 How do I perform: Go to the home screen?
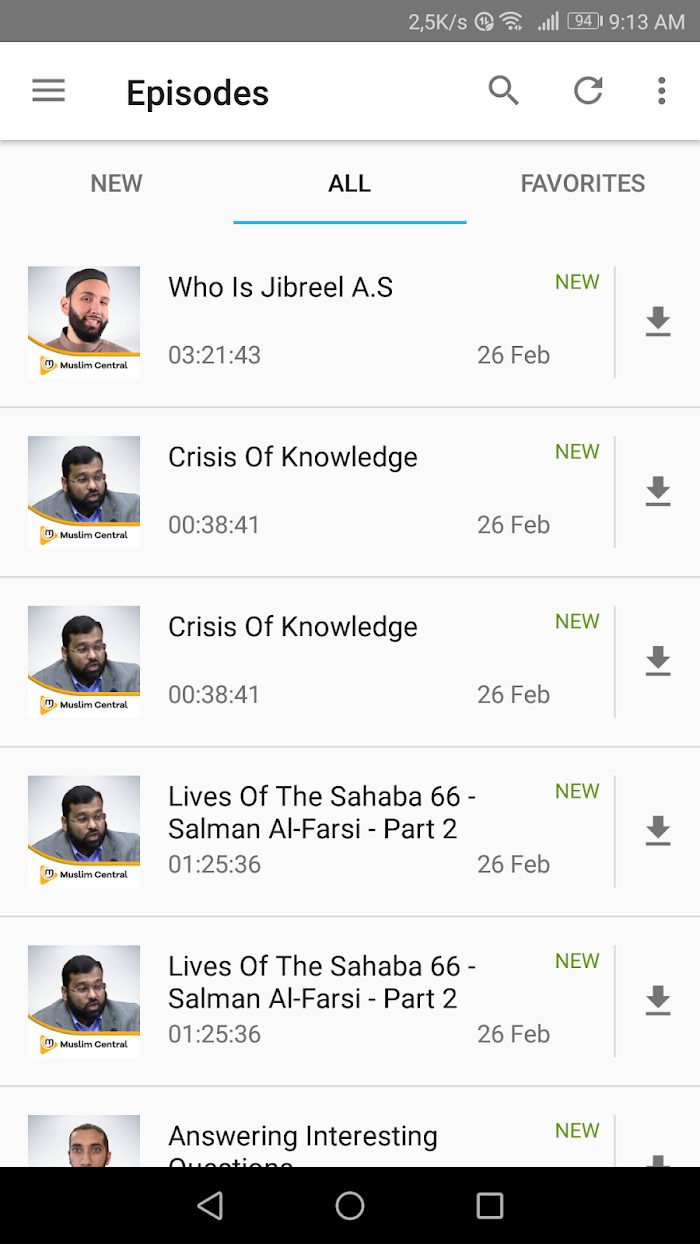point(350,1206)
